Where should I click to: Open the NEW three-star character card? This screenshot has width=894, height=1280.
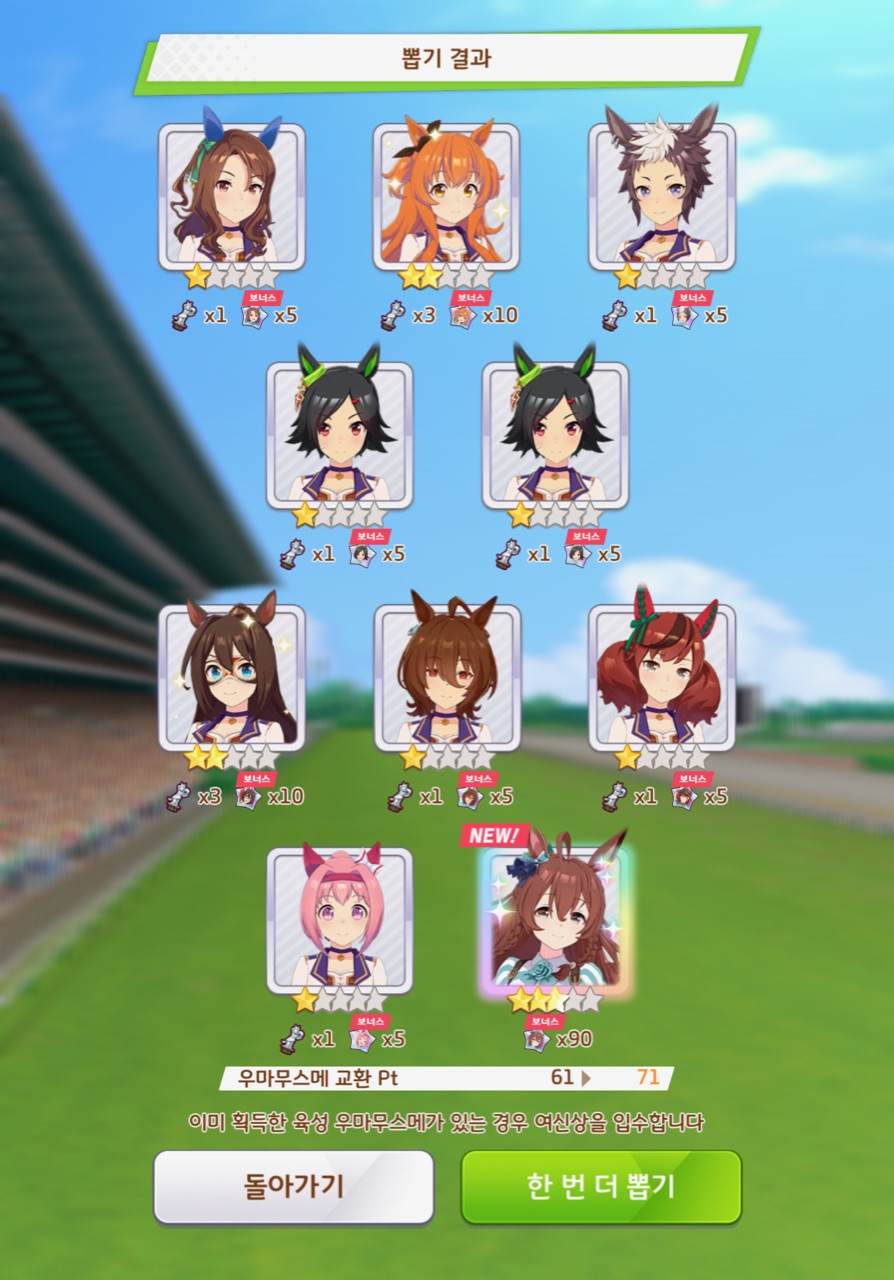[x=555, y=920]
